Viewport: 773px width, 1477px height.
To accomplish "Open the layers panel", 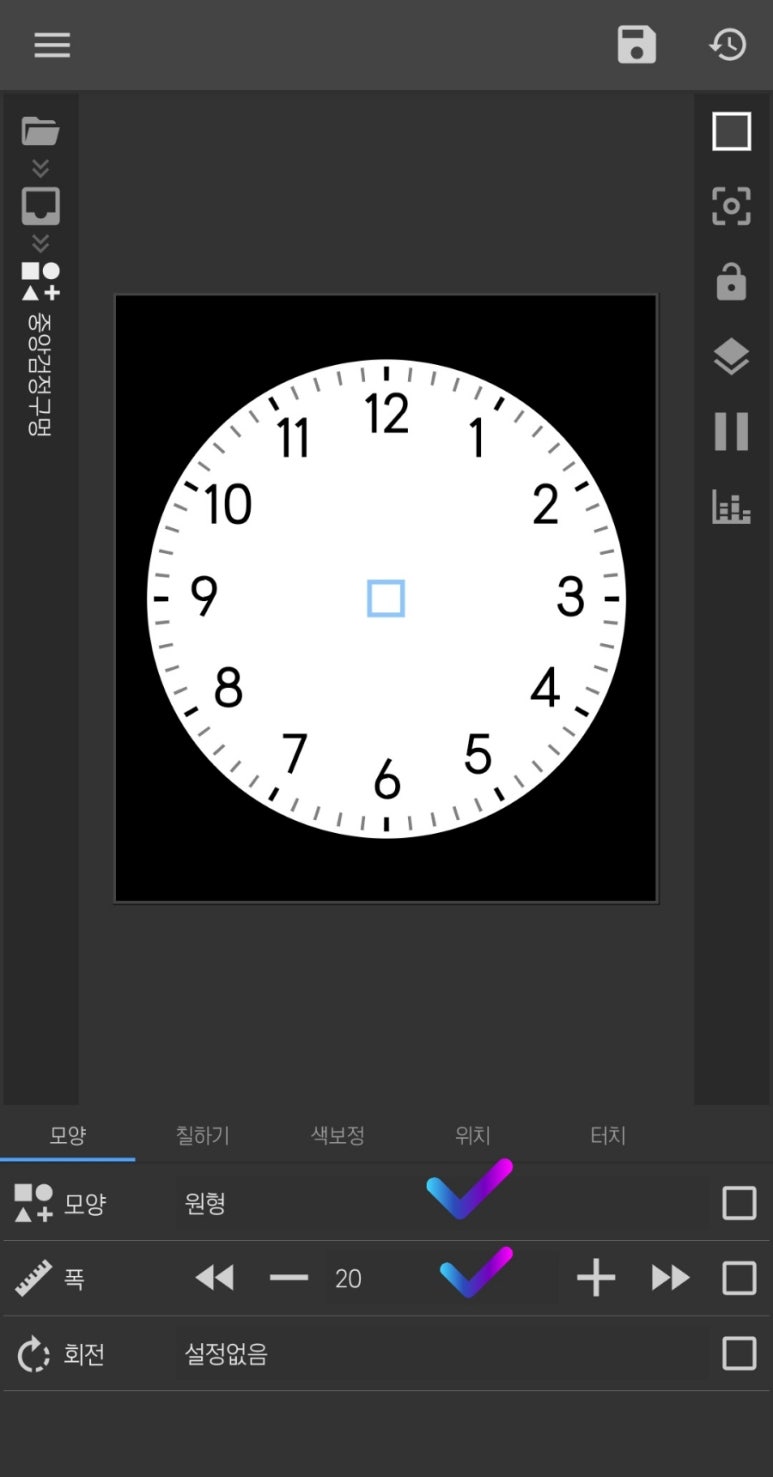I will [731, 357].
